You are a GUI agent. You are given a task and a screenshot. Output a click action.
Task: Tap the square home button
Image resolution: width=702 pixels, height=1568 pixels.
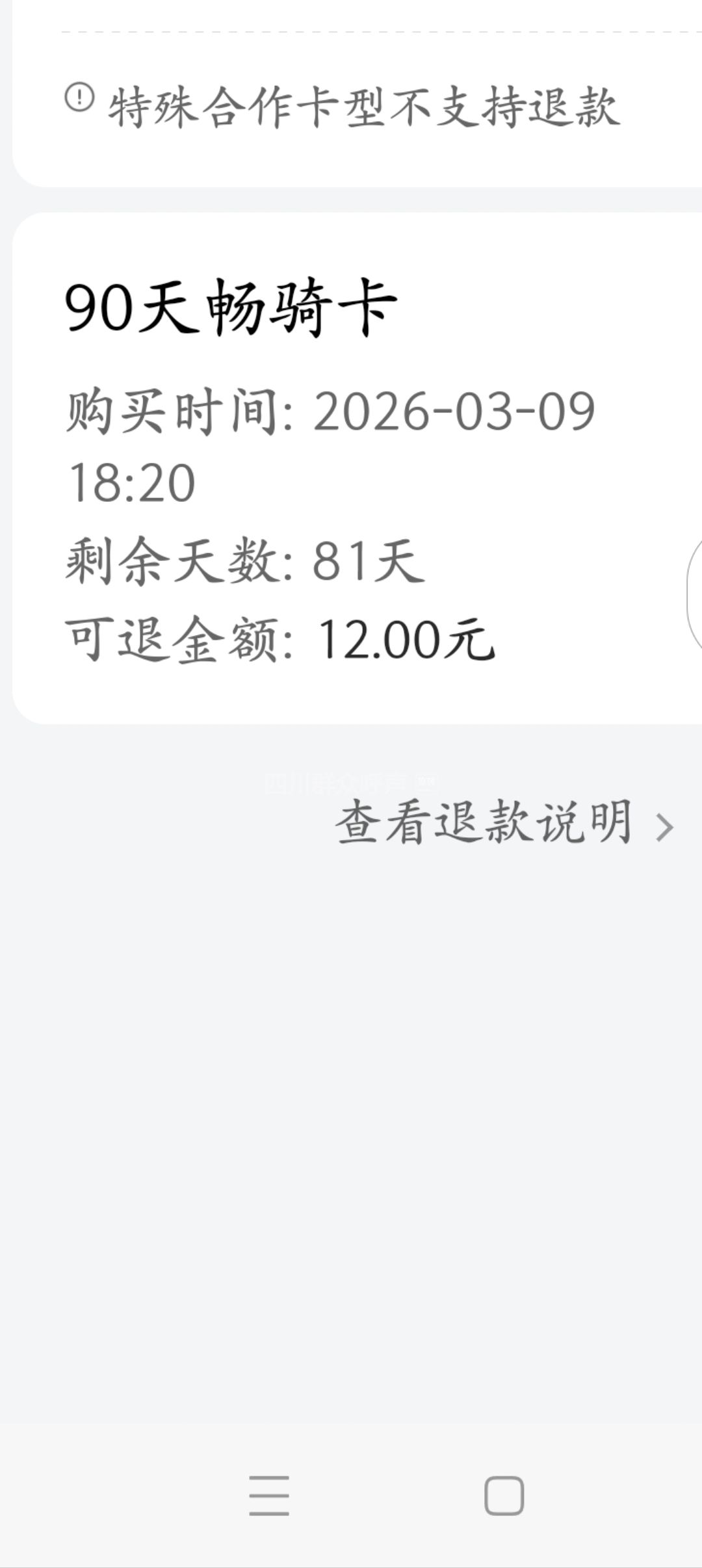click(x=504, y=1495)
